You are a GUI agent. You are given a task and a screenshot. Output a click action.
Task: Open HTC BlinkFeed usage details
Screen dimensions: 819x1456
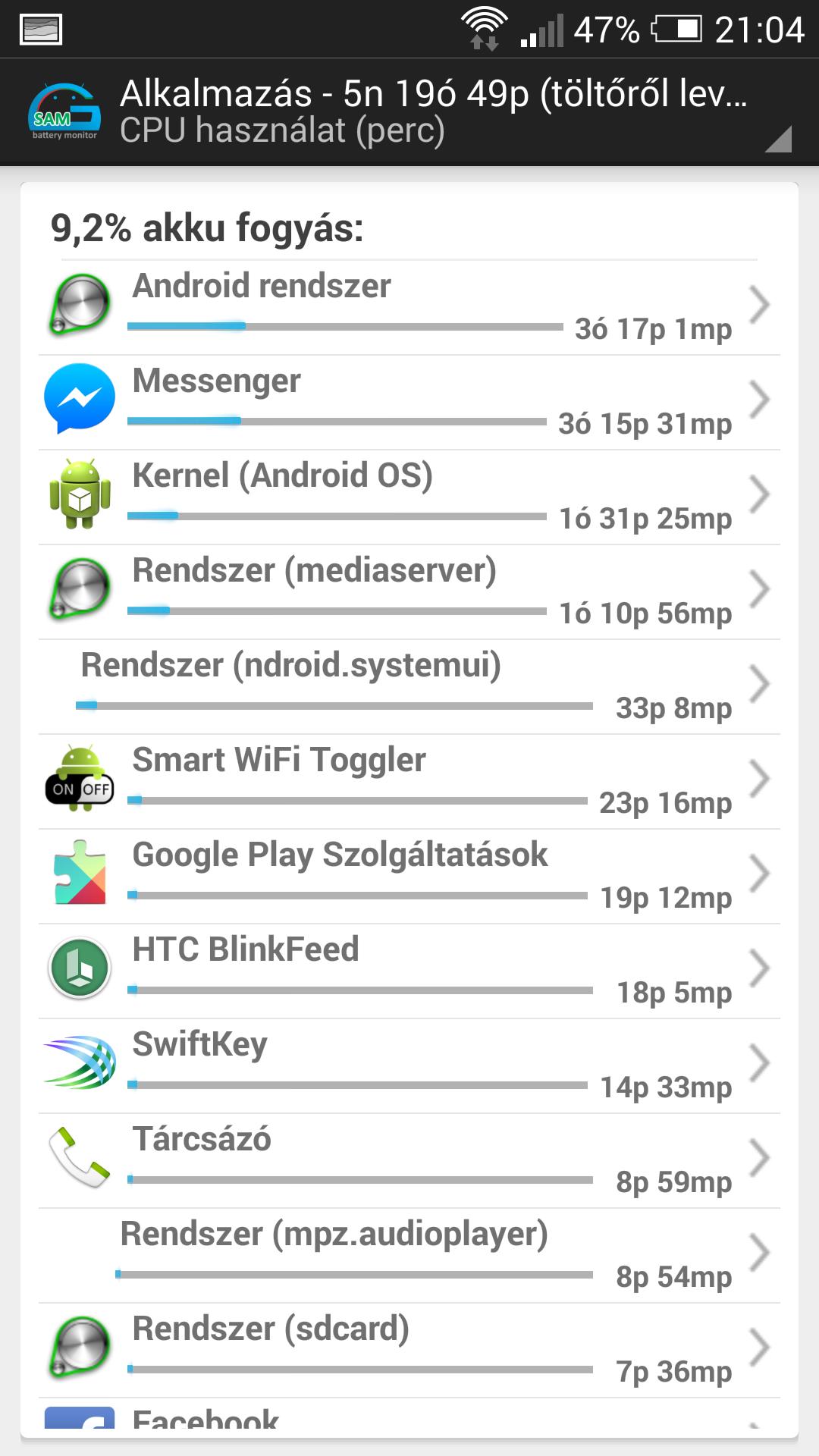tap(409, 971)
